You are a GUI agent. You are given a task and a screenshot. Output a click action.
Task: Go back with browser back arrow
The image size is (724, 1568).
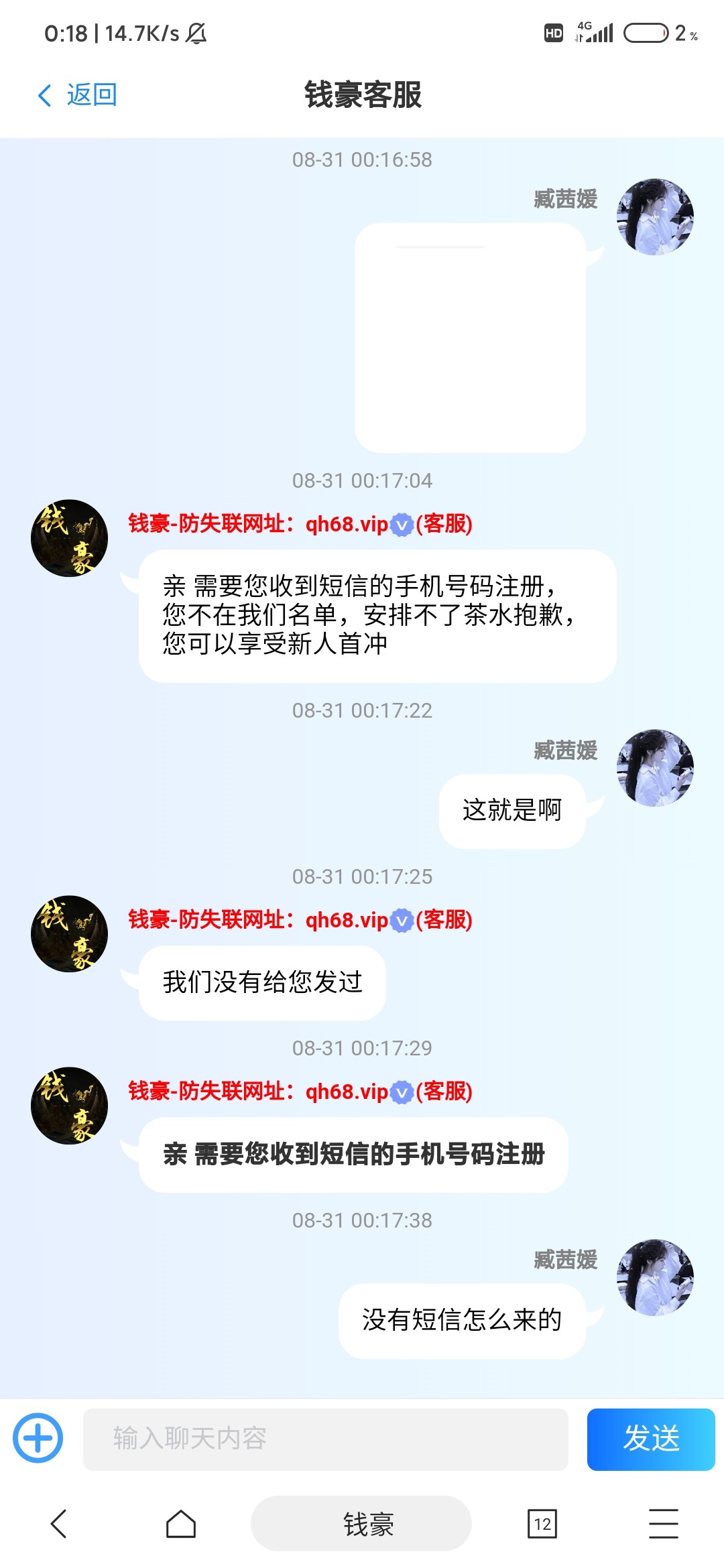59,1524
